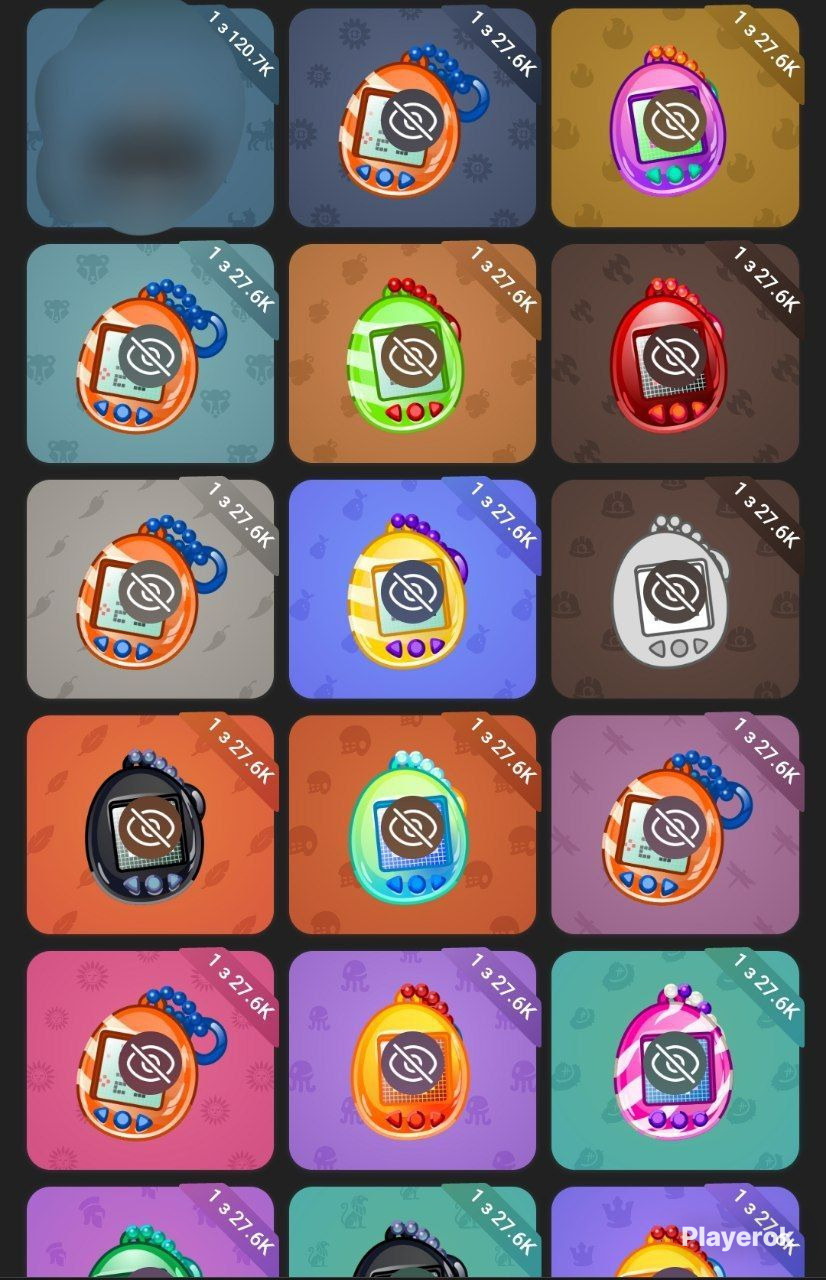Open pink zebra-striped pet on teal background
This screenshot has height=1280, width=826.
675,1061
